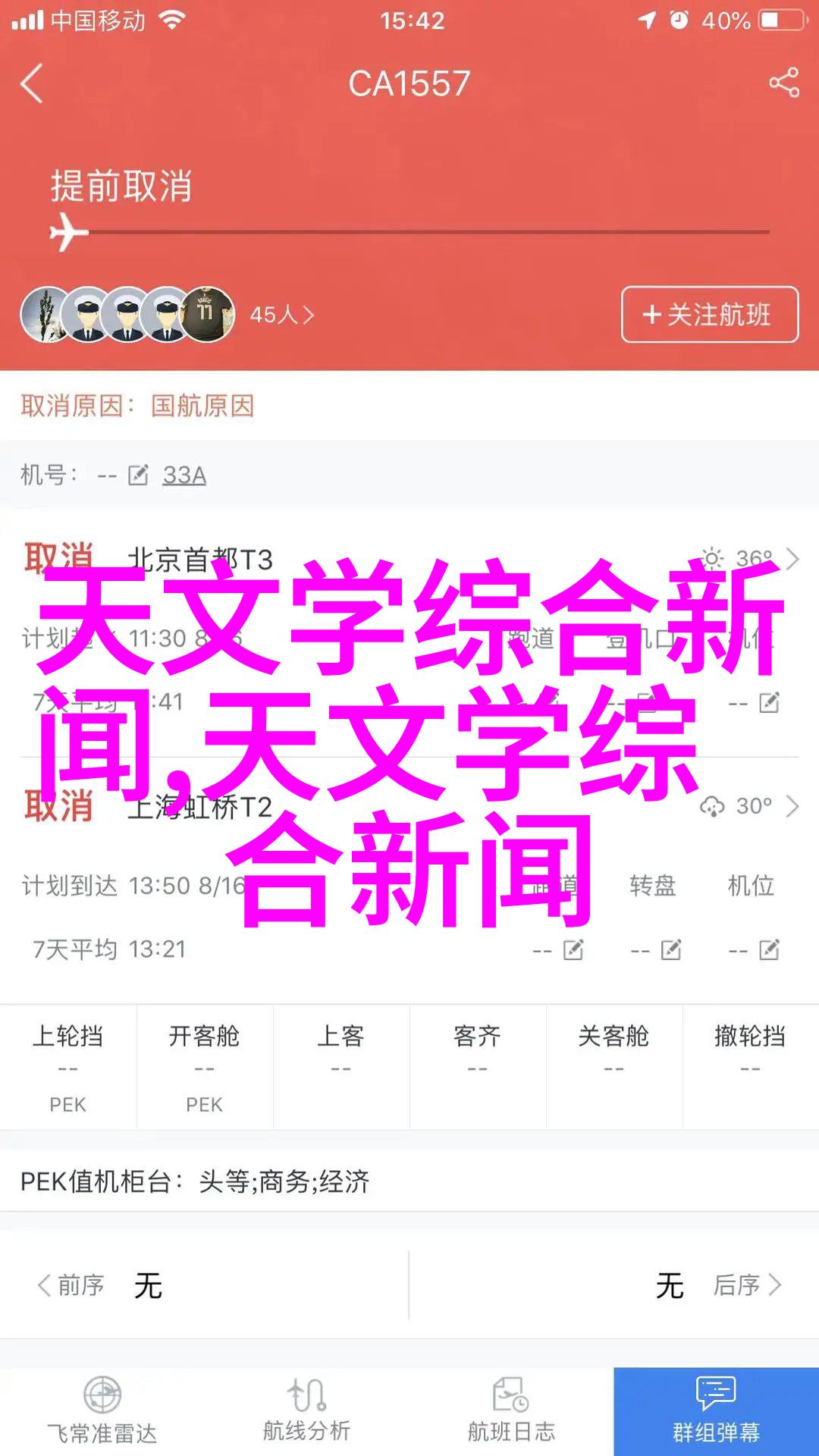Open 群组弹幕 group chat tab
The image size is (819, 1456).
click(x=716, y=1411)
